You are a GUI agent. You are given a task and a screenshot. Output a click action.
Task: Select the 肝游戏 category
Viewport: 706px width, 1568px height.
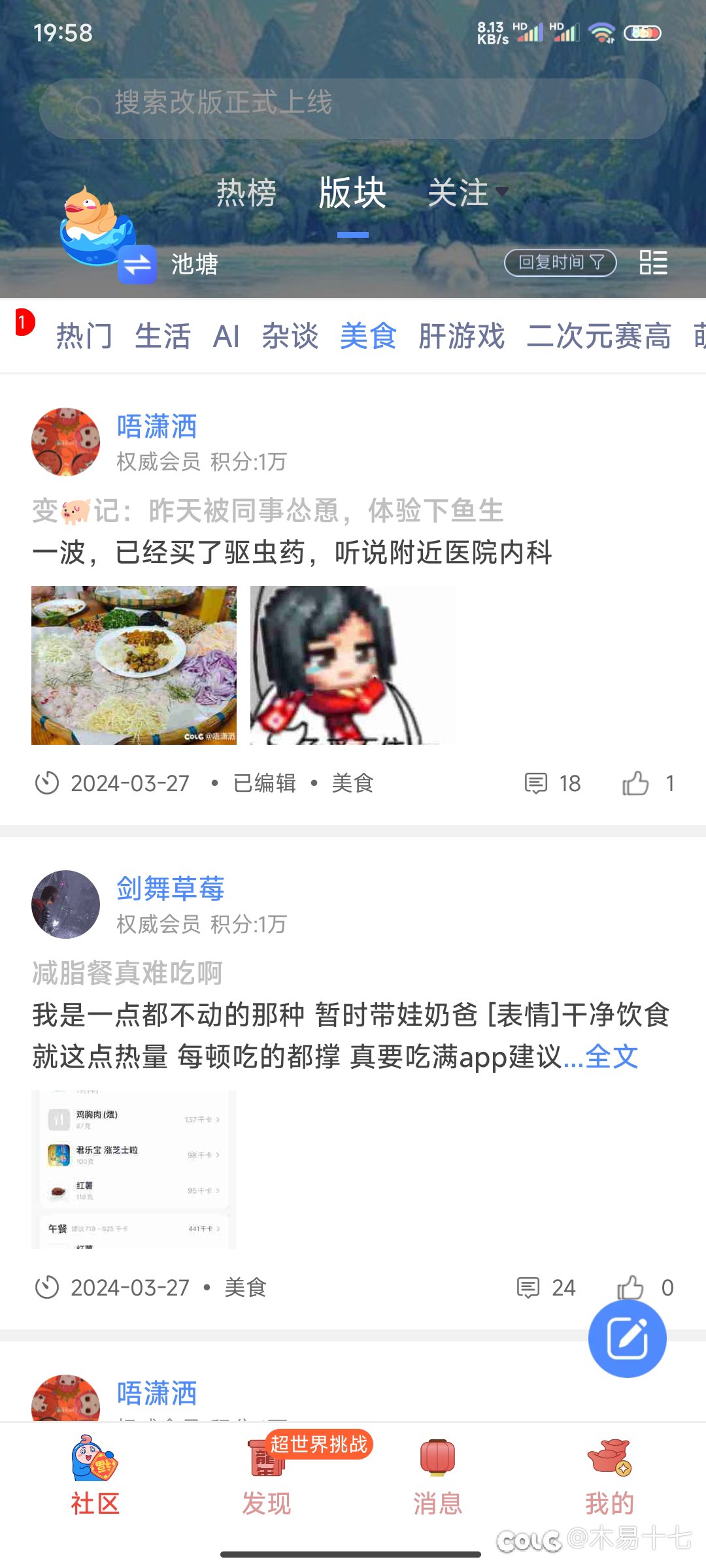pyautogui.click(x=462, y=336)
